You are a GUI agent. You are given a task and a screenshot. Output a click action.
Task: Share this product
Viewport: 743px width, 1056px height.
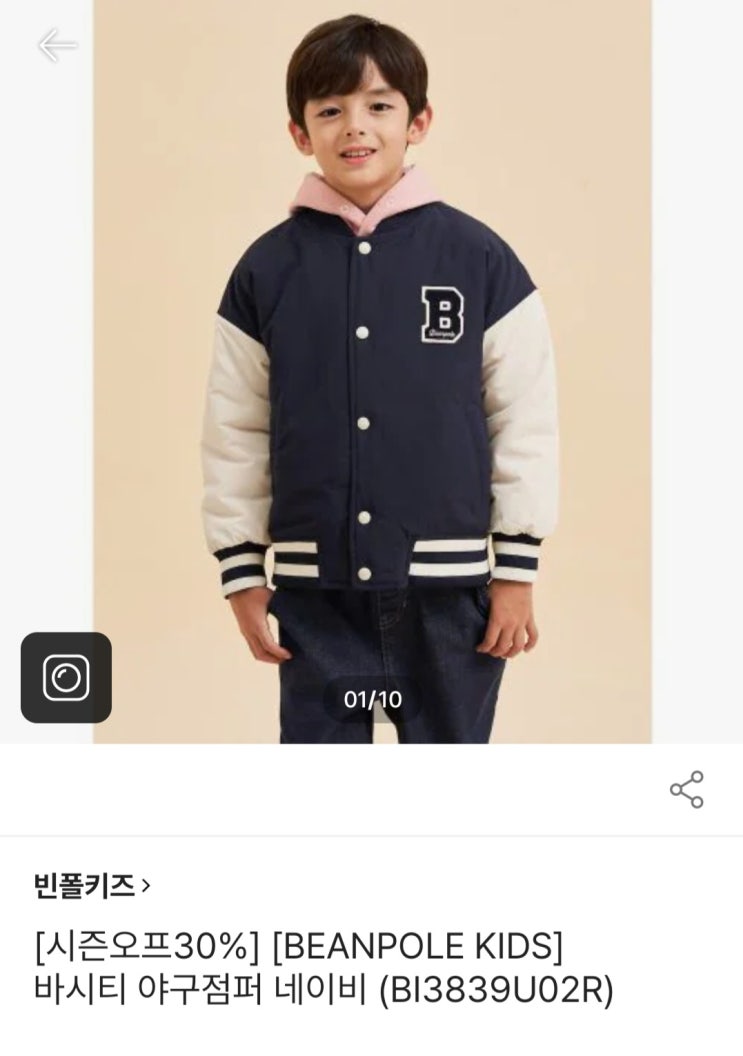pos(686,789)
